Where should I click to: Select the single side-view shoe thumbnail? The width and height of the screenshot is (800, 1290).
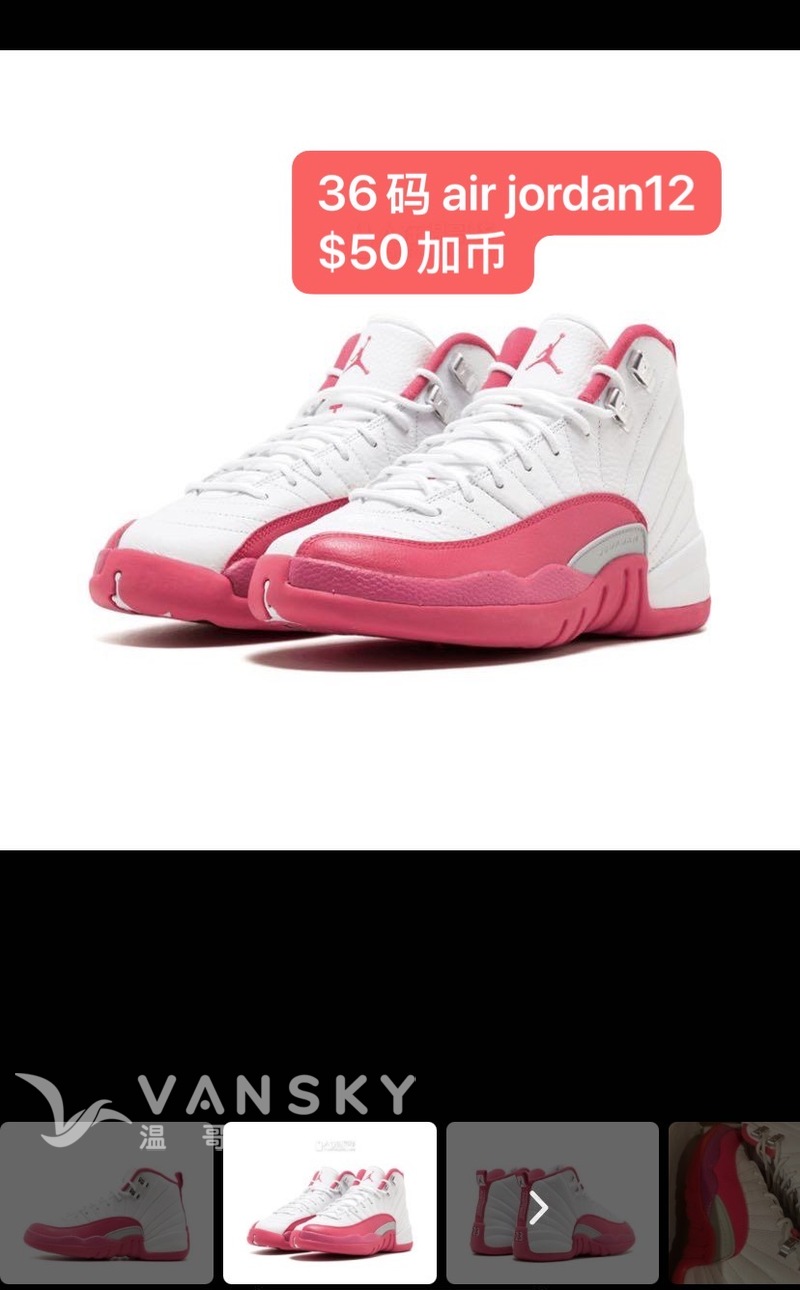pos(105,1205)
